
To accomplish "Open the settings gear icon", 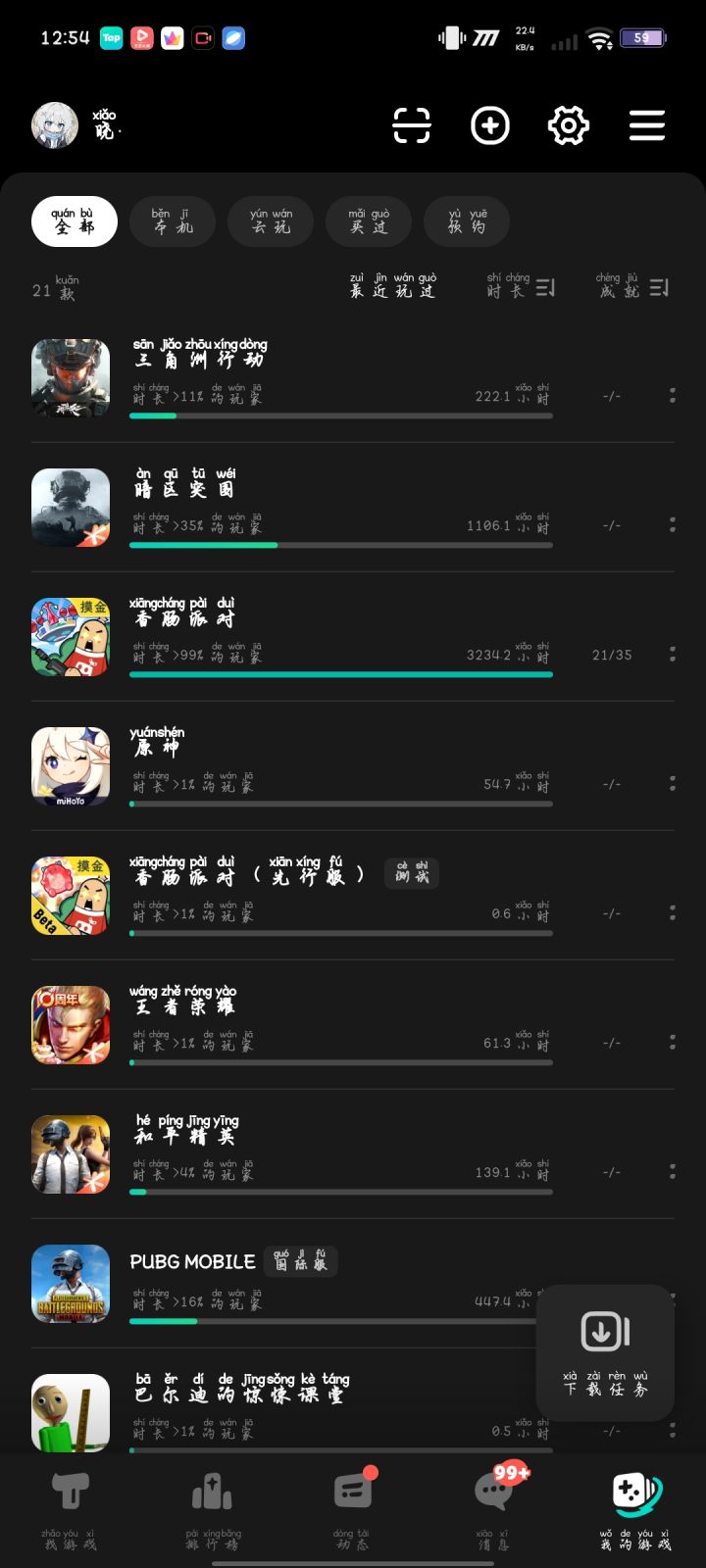I will 569,125.
